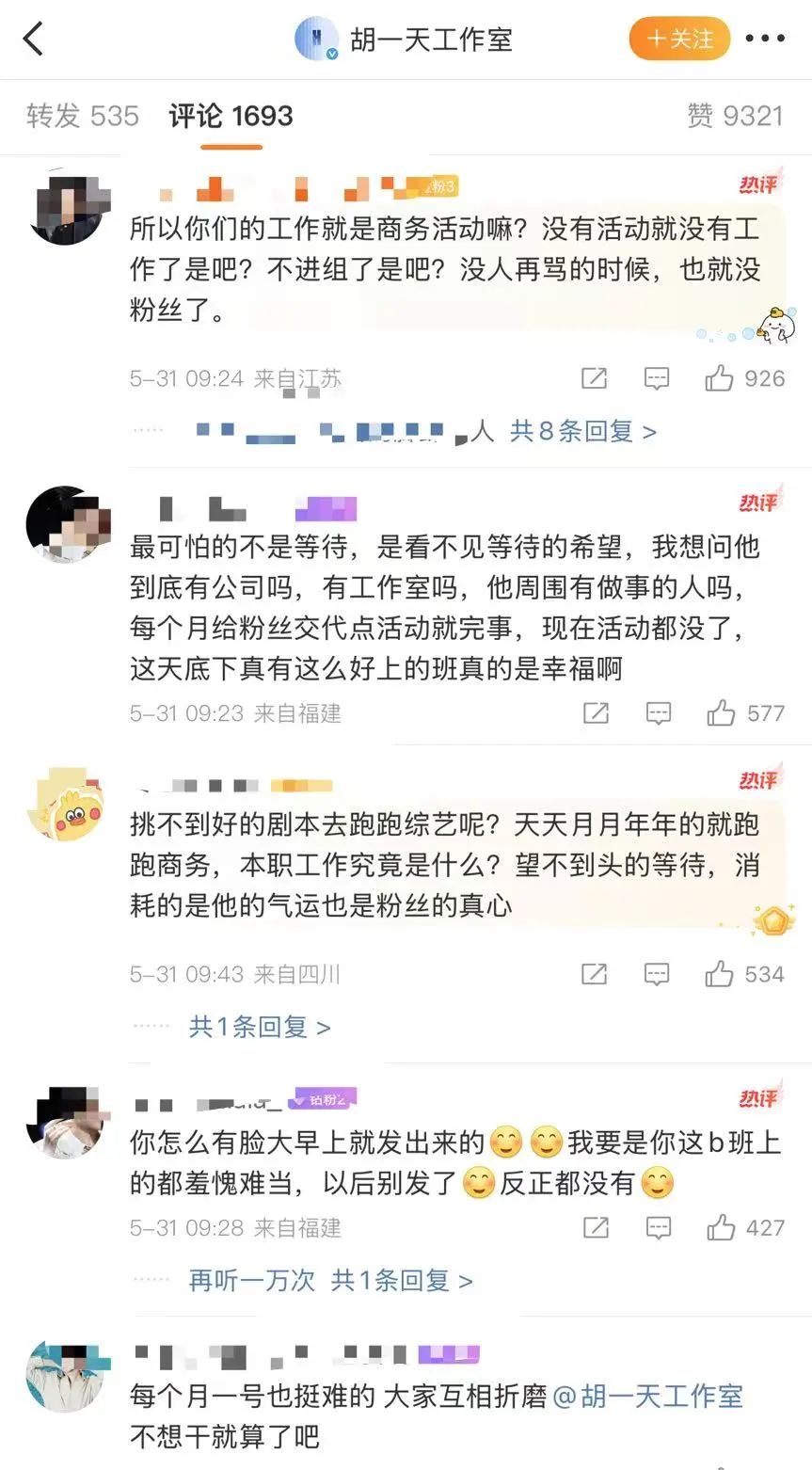
Task: Go back using the top-left arrow
Action: pyautogui.click(x=33, y=40)
